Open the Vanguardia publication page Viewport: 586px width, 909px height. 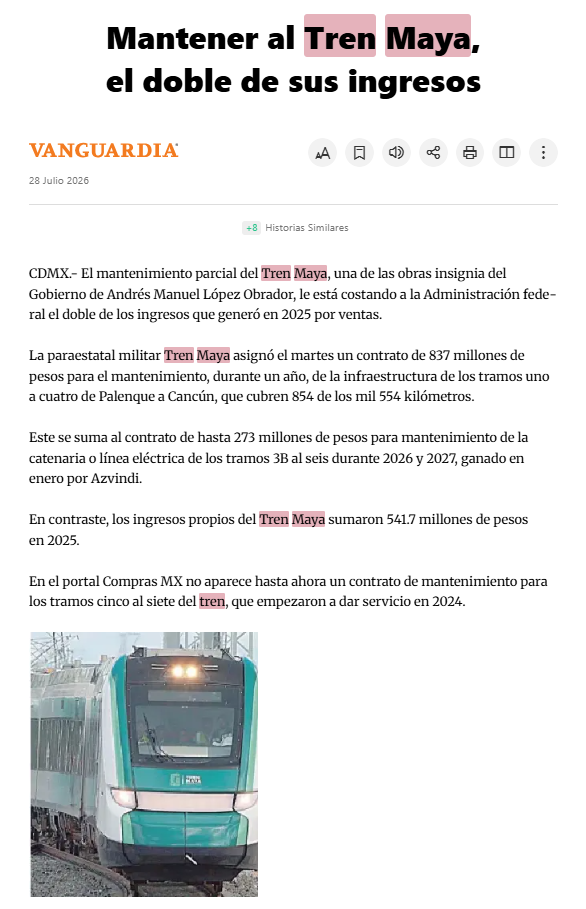[x=104, y=151]
